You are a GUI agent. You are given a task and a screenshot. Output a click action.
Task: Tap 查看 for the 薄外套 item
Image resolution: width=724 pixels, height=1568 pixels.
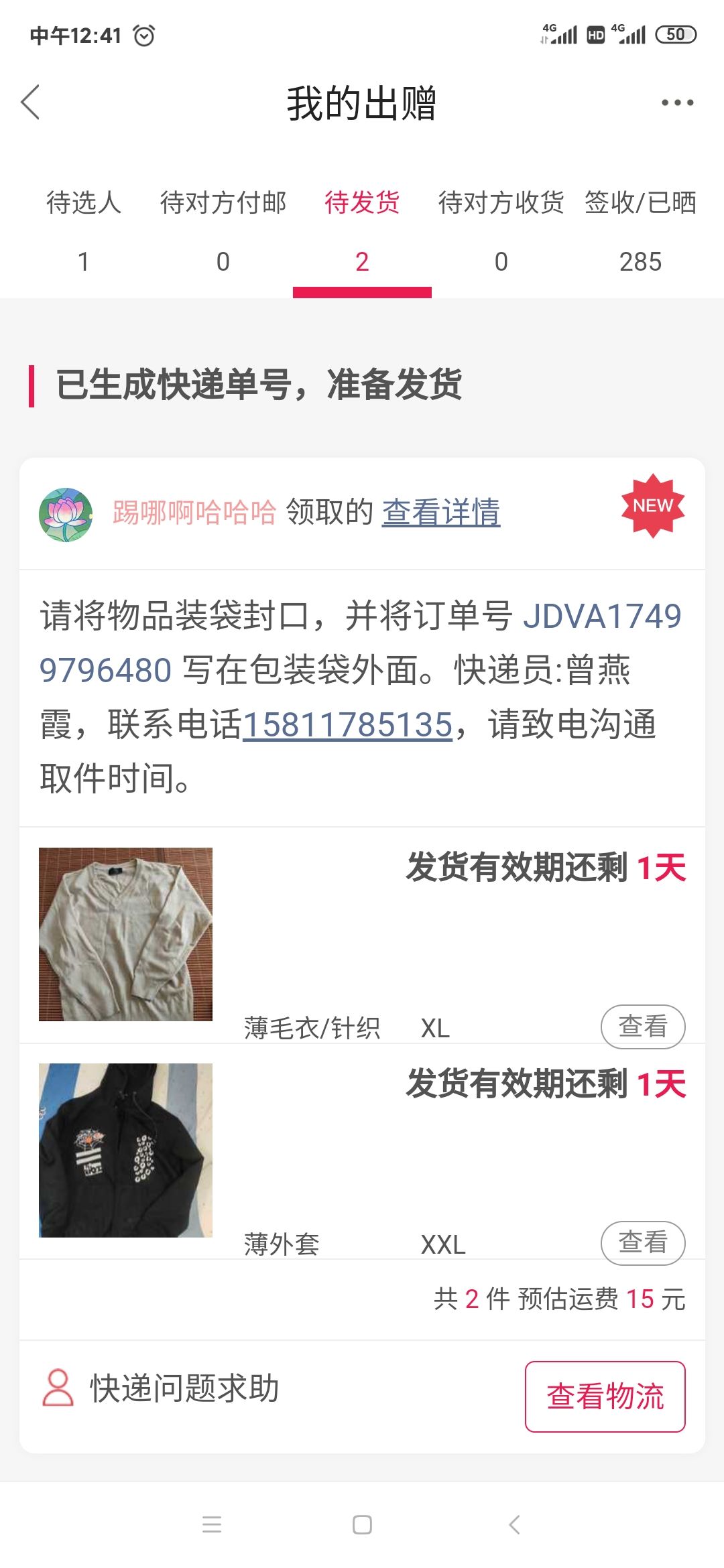(643, 1242)
